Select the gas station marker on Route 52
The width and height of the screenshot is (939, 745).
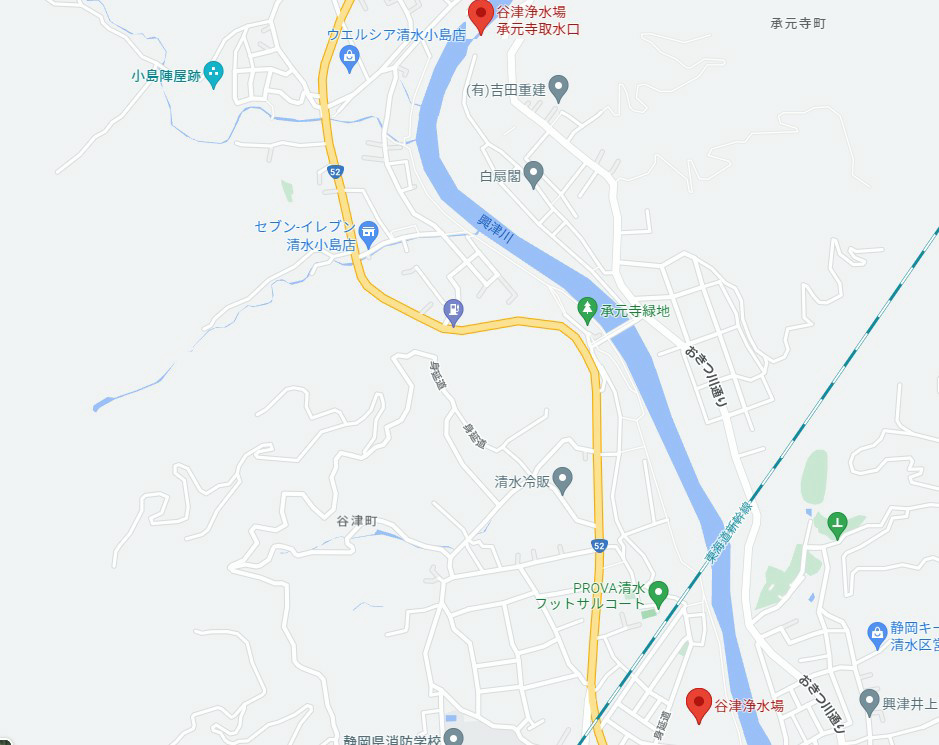[454, 312]
